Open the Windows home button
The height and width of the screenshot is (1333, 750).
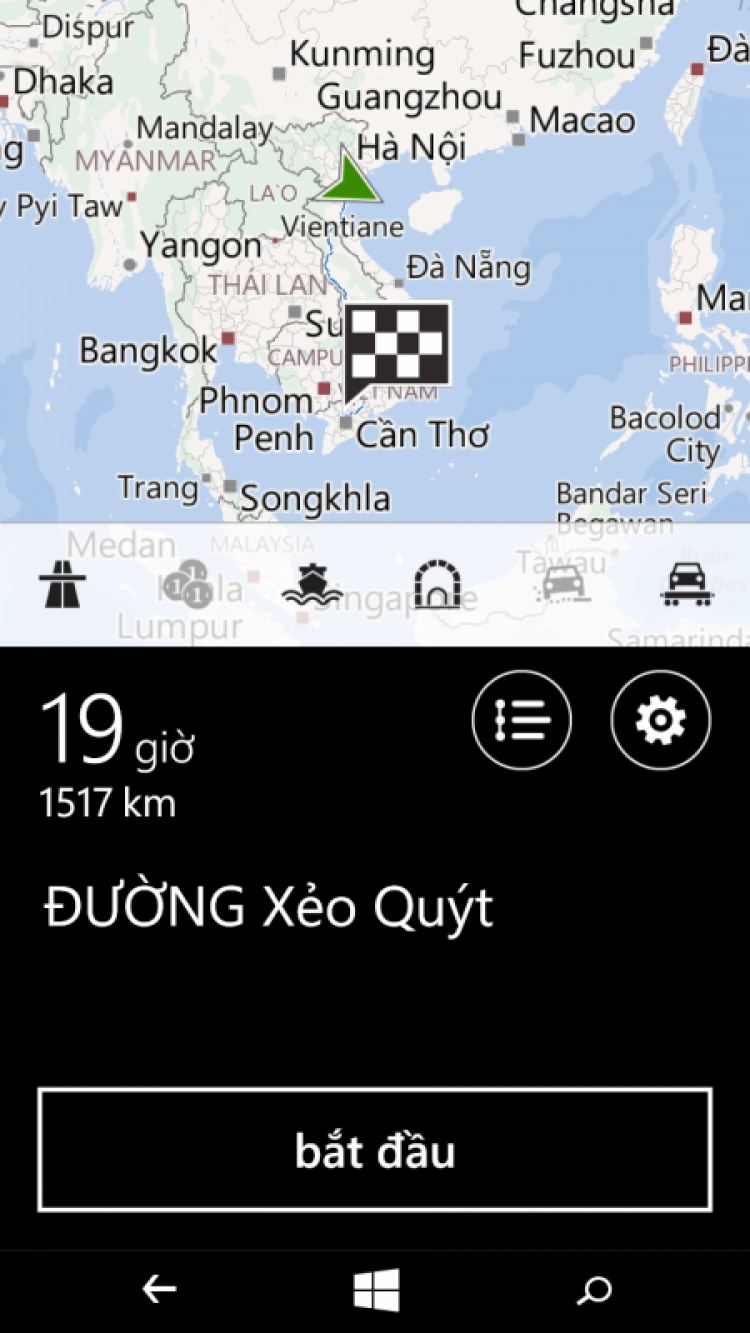[x=376, y=1290]
